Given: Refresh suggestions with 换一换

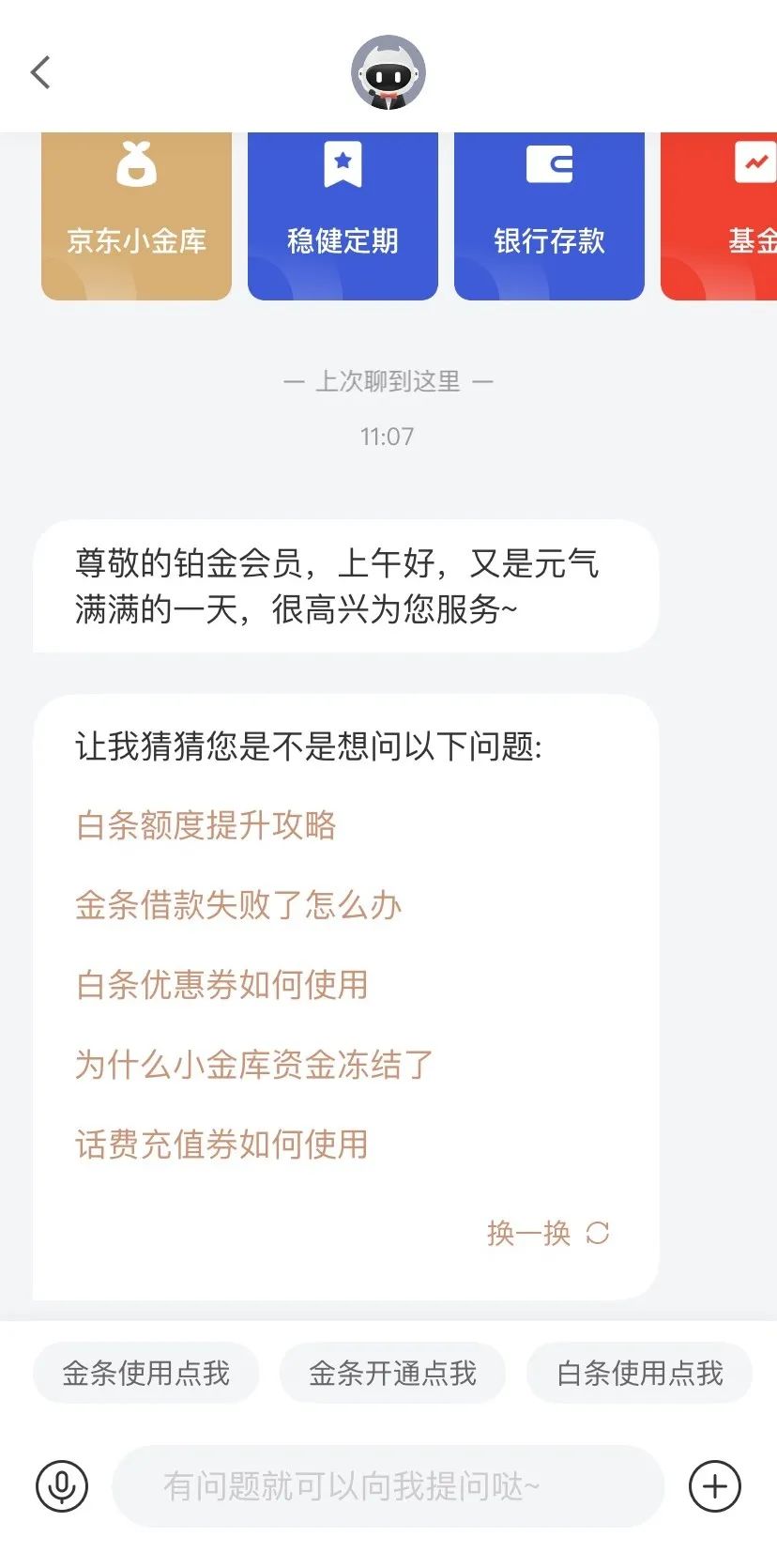Looking at the screenshot, I should coord(529,1234).
